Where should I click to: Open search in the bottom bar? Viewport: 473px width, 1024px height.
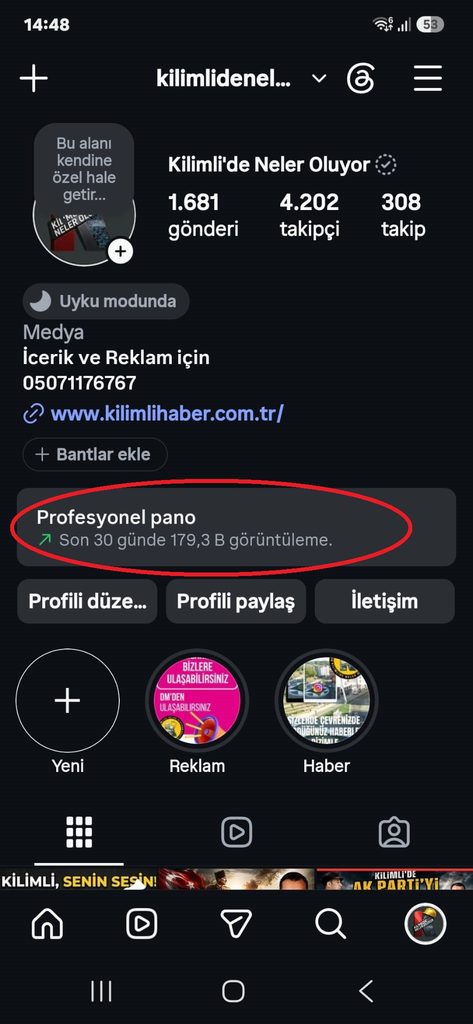click(330, 923)
